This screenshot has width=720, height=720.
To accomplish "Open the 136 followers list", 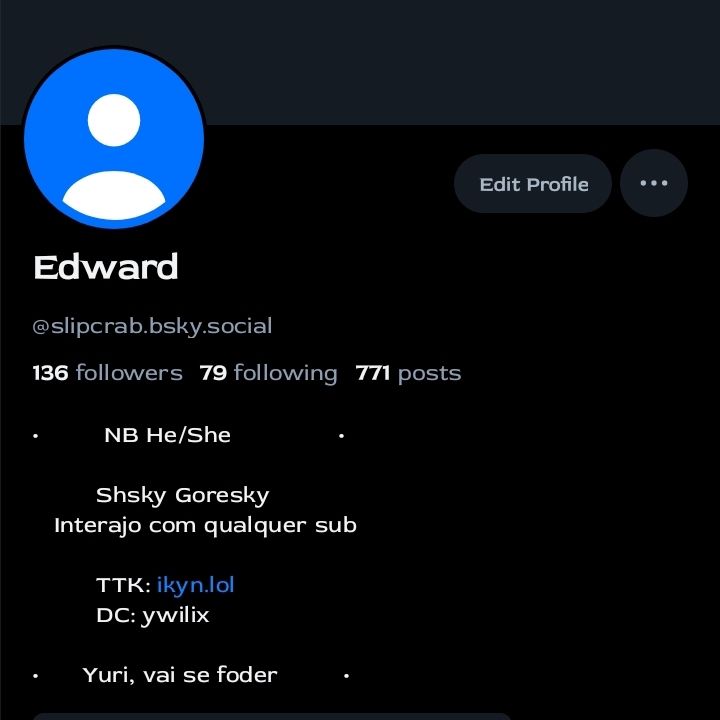I will pyautogui.click(x=107, y=373).
